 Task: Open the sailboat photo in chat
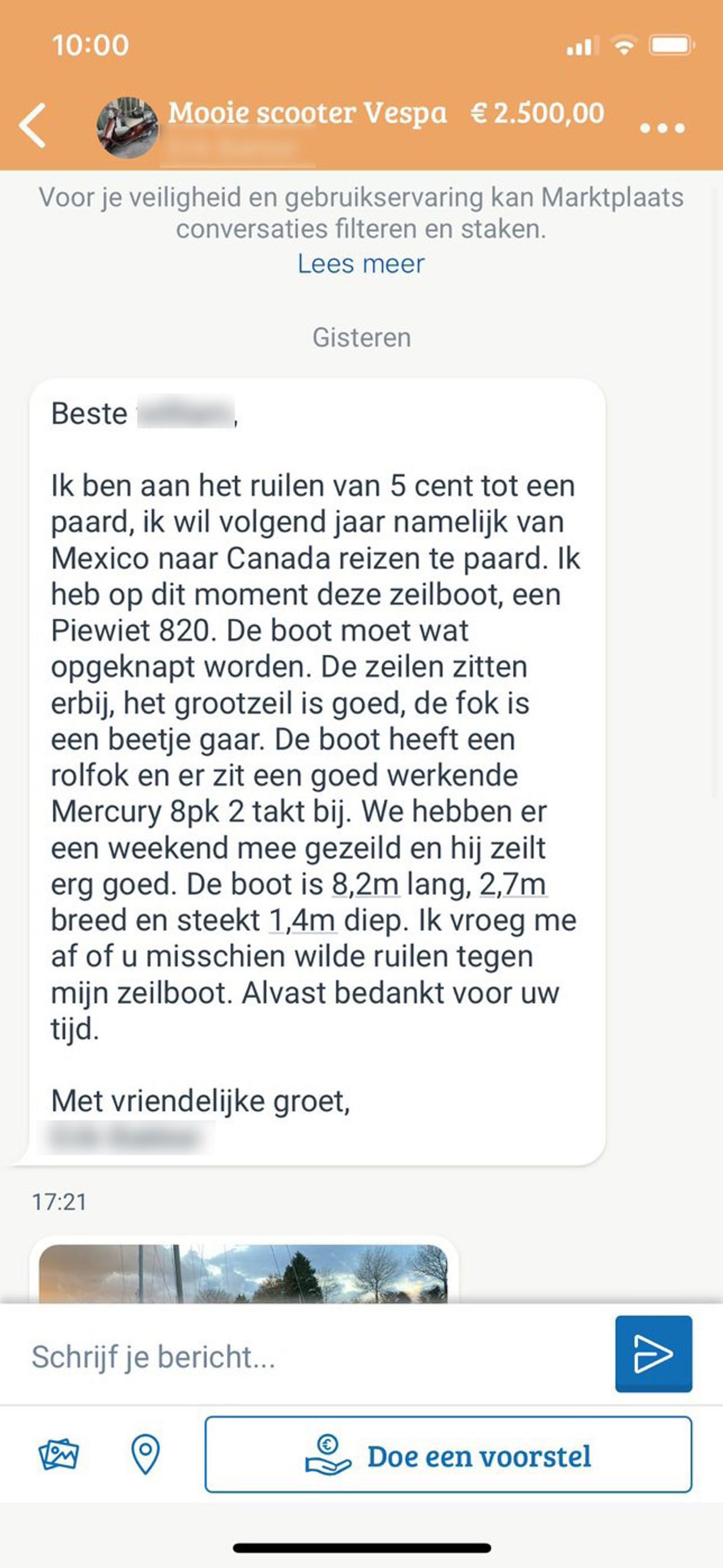tap(243, 1273)
